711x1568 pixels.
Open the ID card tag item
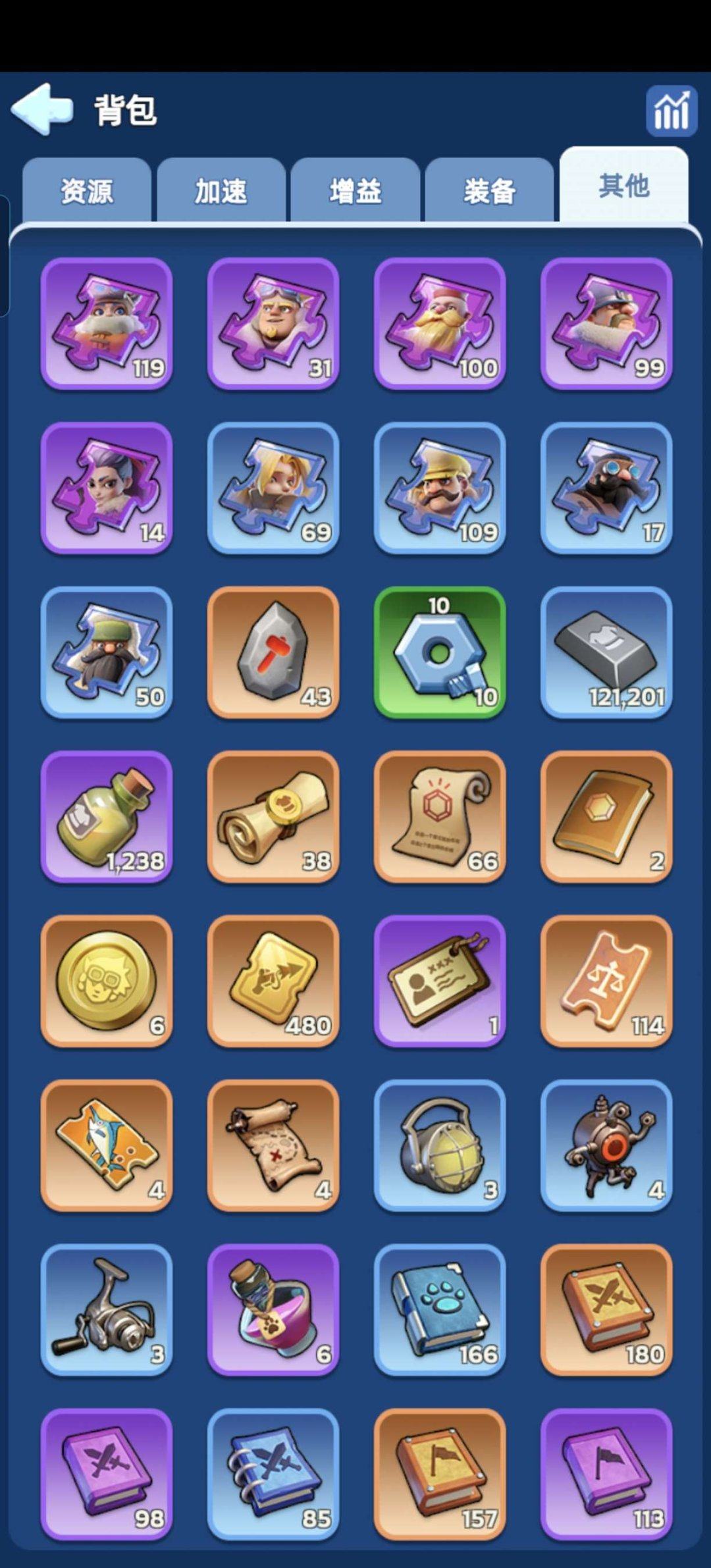(440, 980)
